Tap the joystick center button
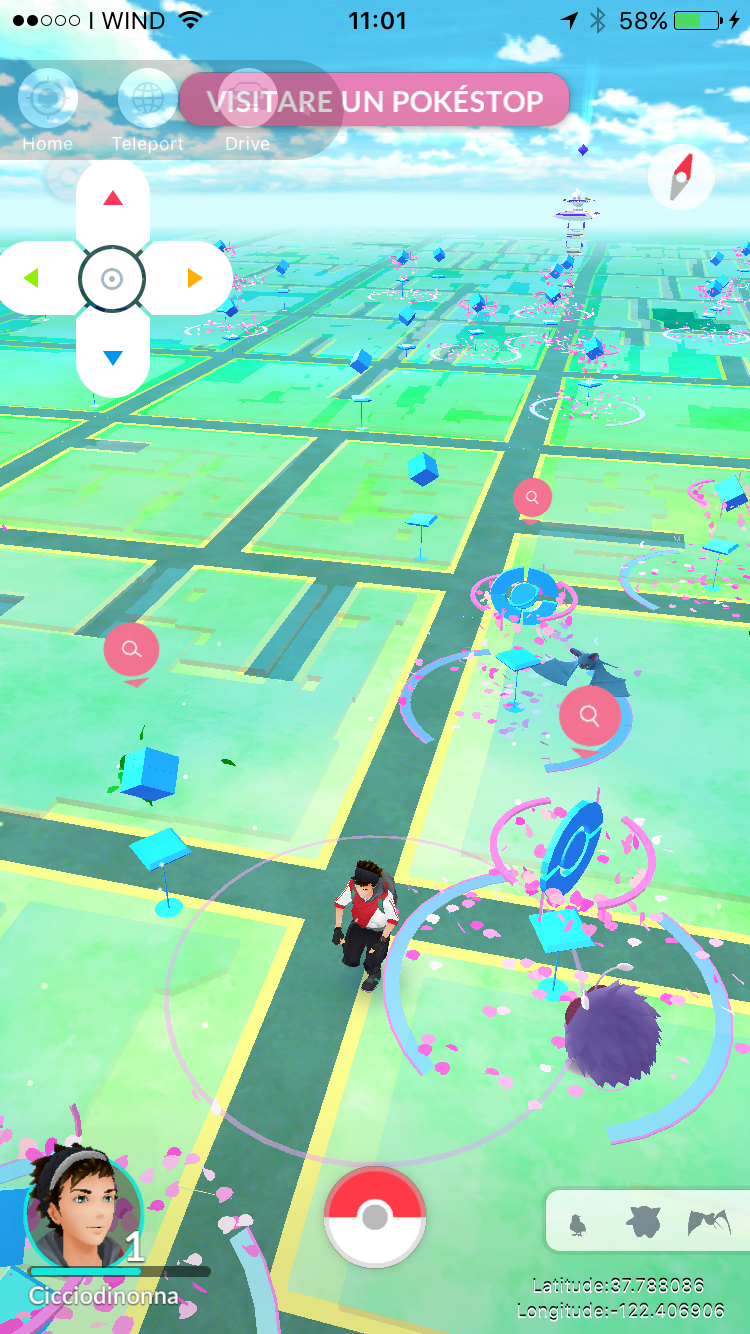The width and height of the screenshot is (750, 1334). [x=112, y=279]
